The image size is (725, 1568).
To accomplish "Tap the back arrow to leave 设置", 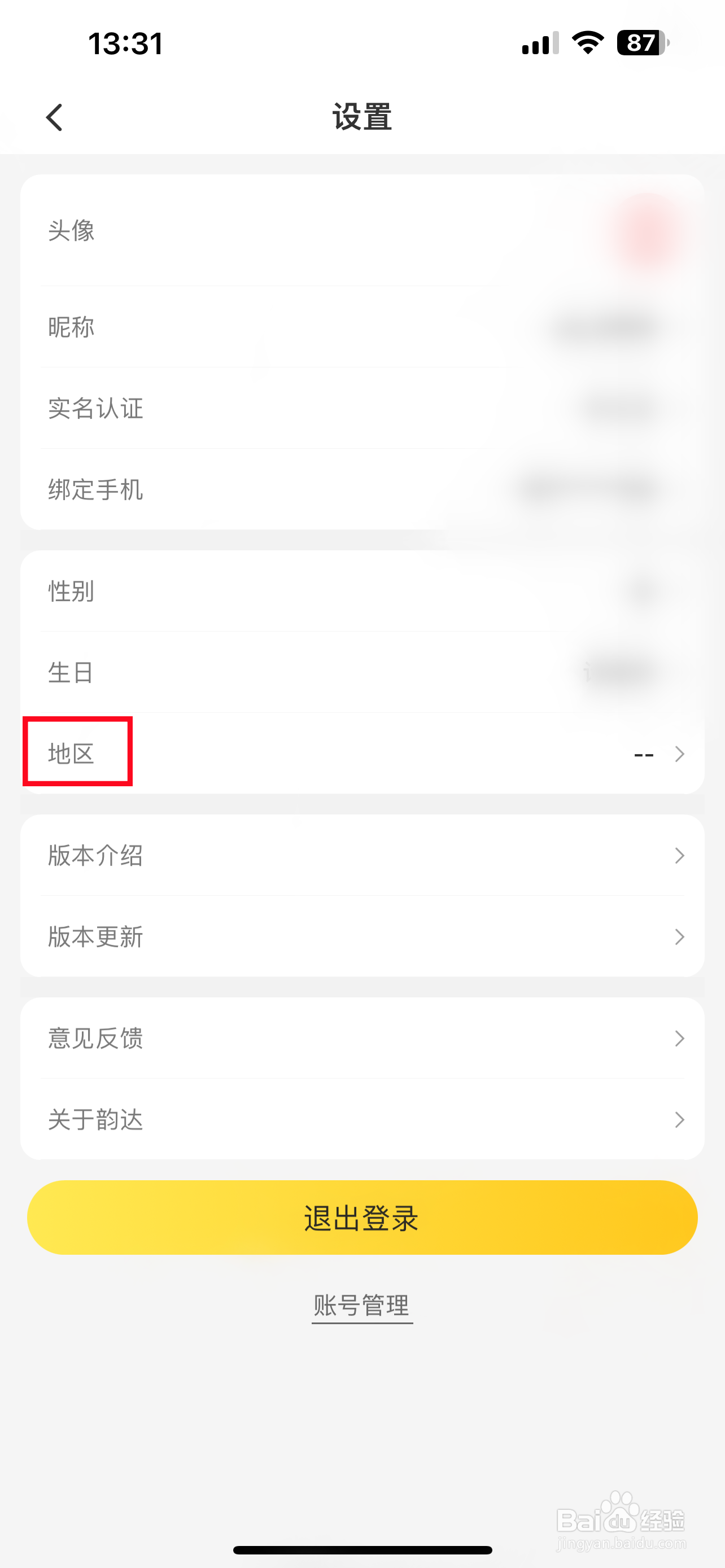I will click(x=54, y=117).
